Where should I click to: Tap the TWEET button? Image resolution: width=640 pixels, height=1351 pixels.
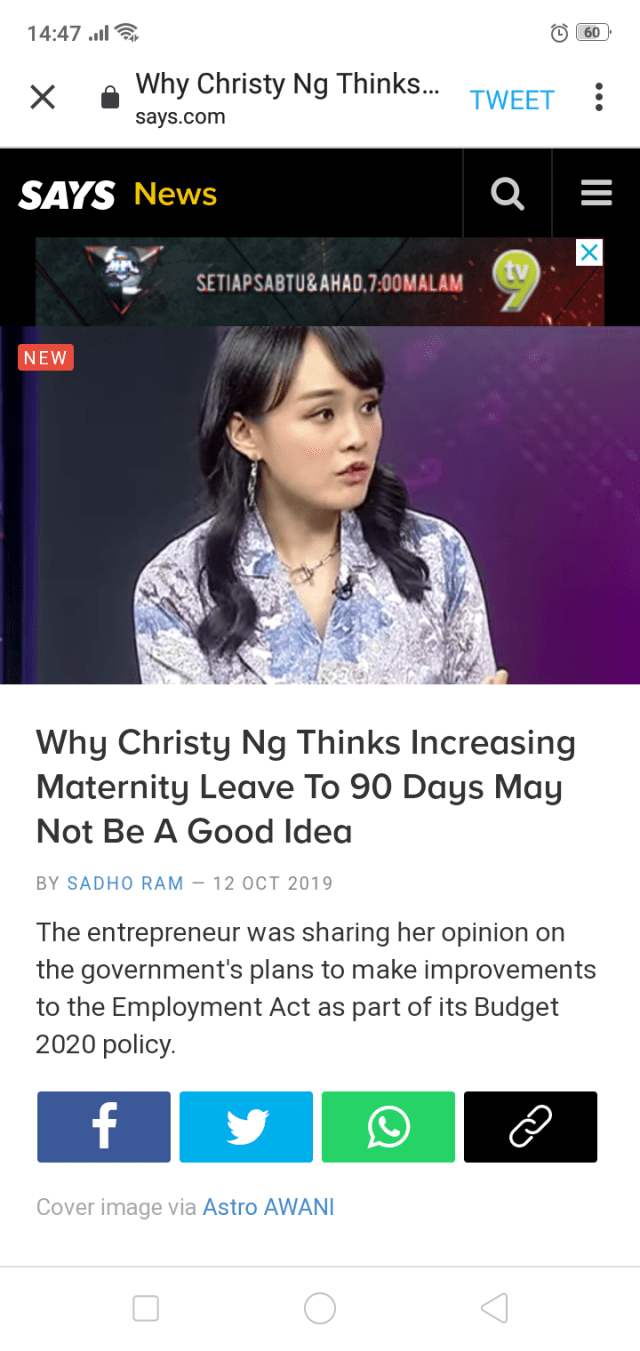point(511,100)
